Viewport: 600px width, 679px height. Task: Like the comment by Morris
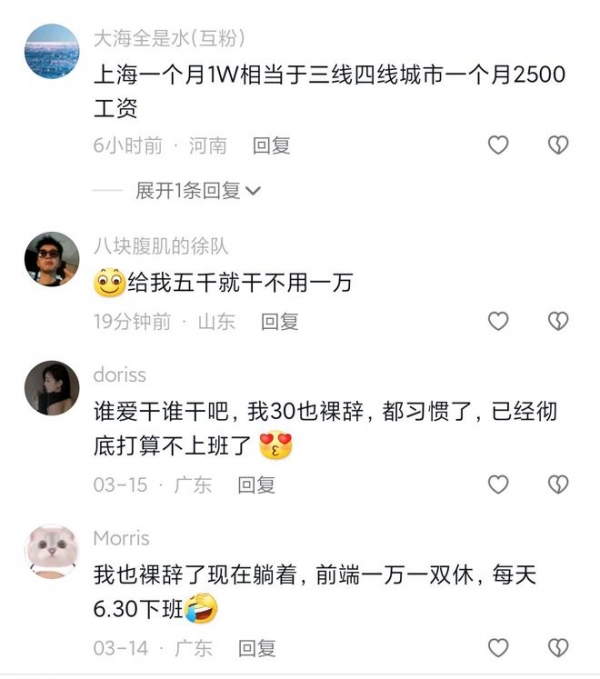pos(498,648)
